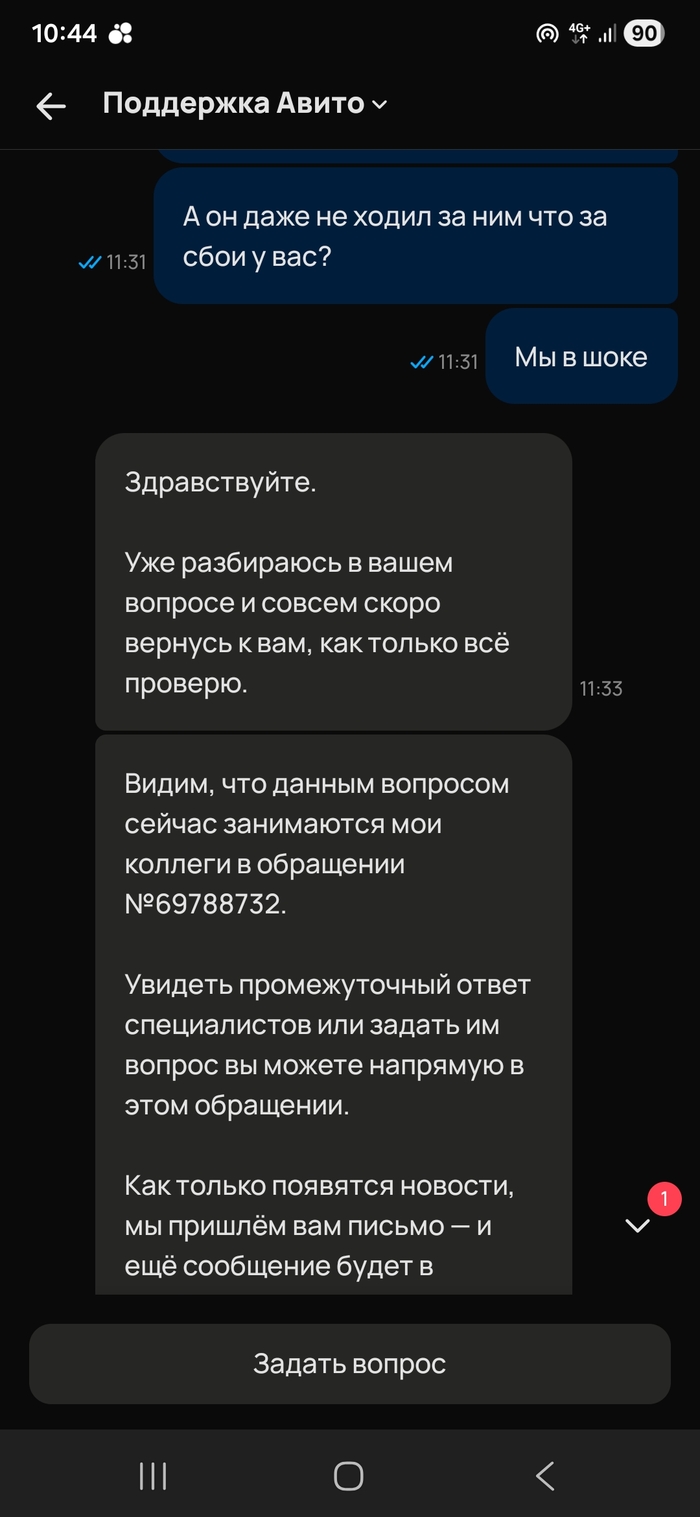Image resolution: width=700 pixels, height=1517 pixels.
Task: Jump to the latest unread message arrow
Action: click(x=638, y=1225)
